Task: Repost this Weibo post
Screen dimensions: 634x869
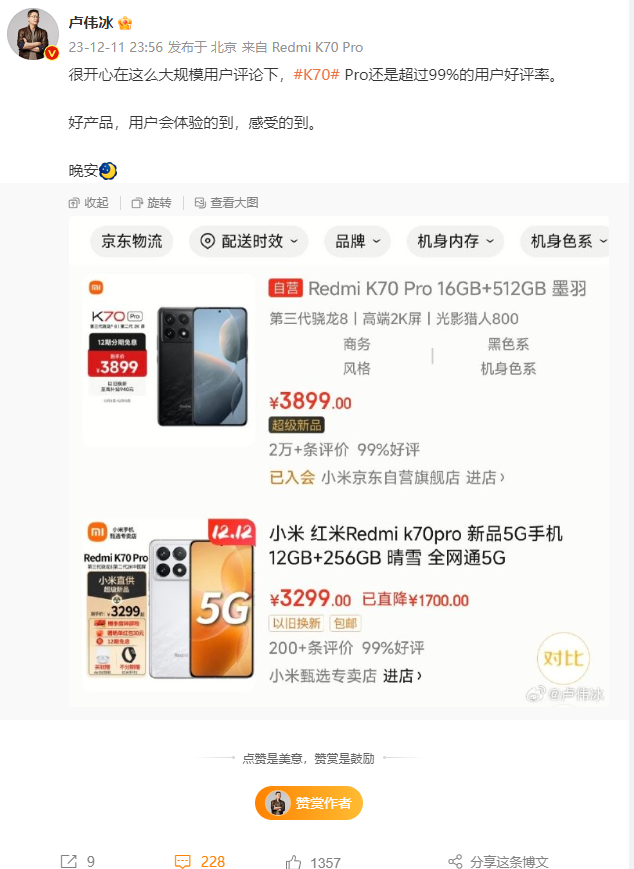Action: (77, 861)
